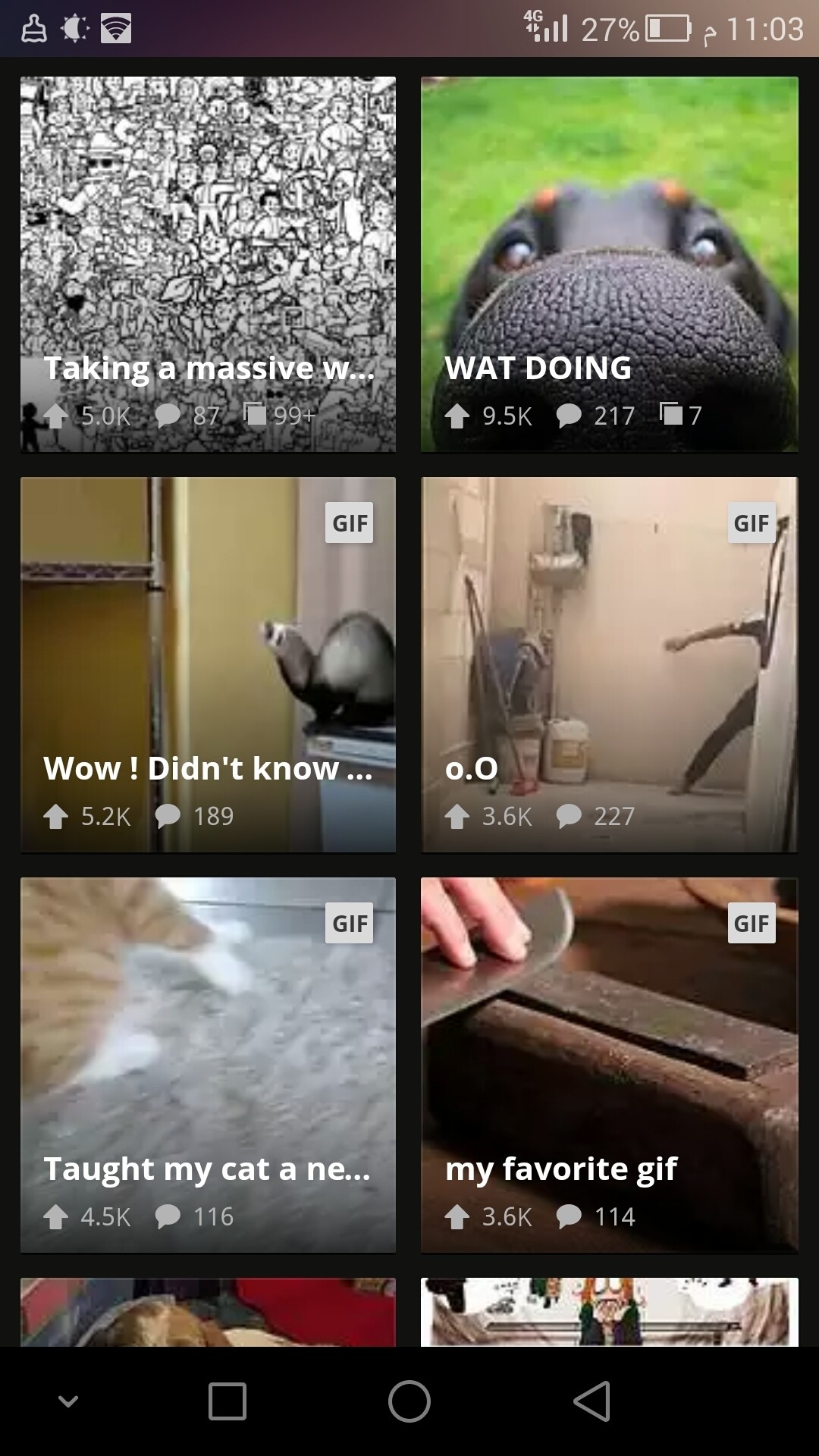Open the 'o.O' GIF post

(x=609, y=664)
